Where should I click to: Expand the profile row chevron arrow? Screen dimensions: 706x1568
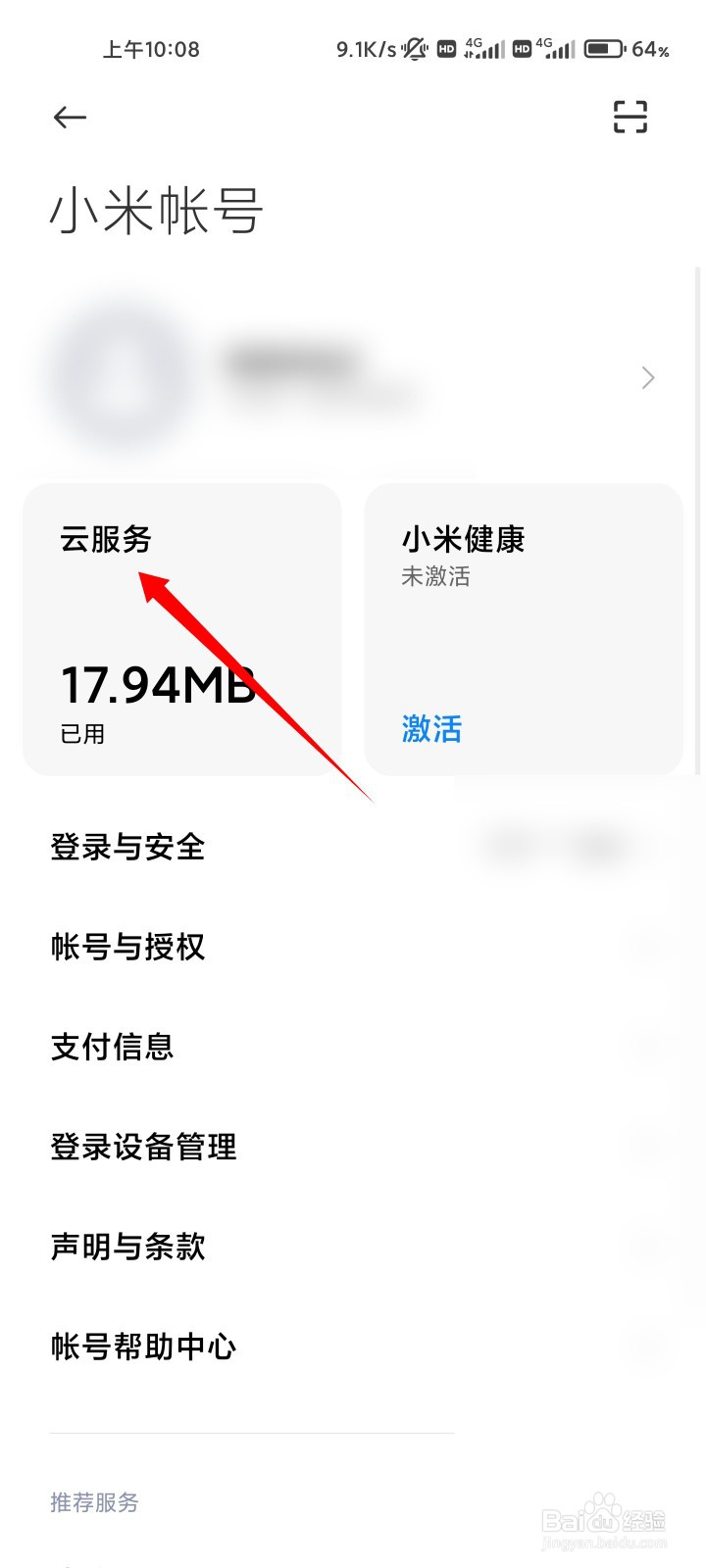[x=647, y=377]
